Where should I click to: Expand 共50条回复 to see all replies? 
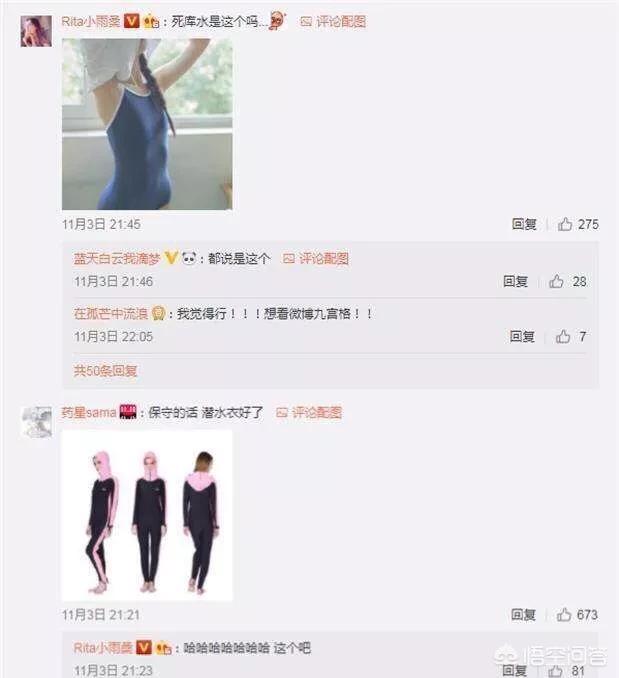pyautogui.click(x=105, y=370)
